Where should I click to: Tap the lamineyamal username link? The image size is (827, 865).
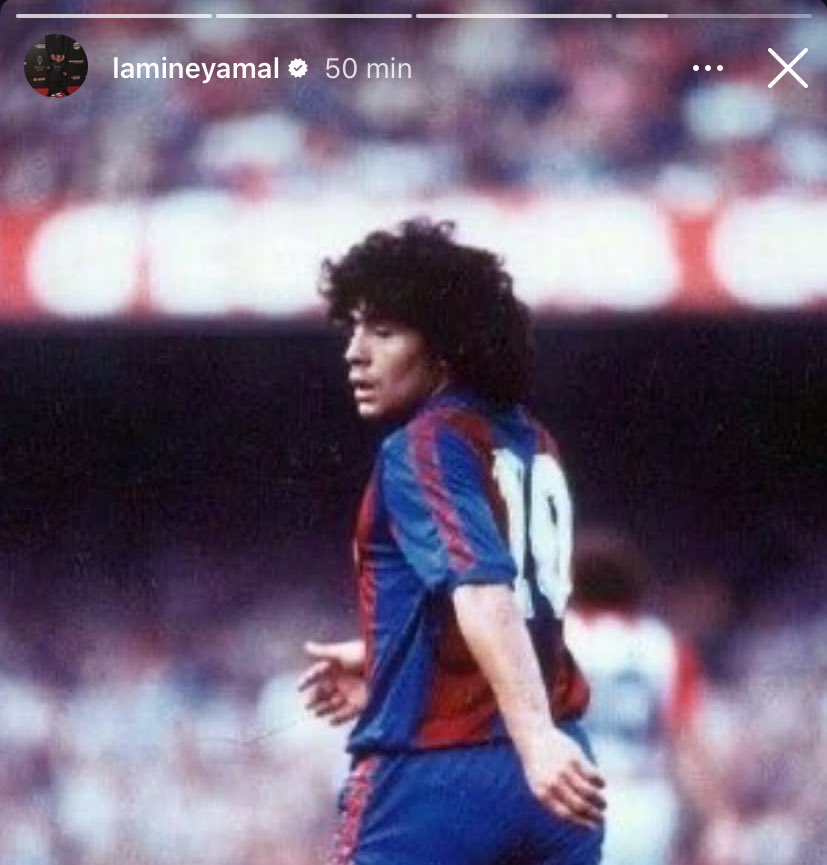coord(196,68)
